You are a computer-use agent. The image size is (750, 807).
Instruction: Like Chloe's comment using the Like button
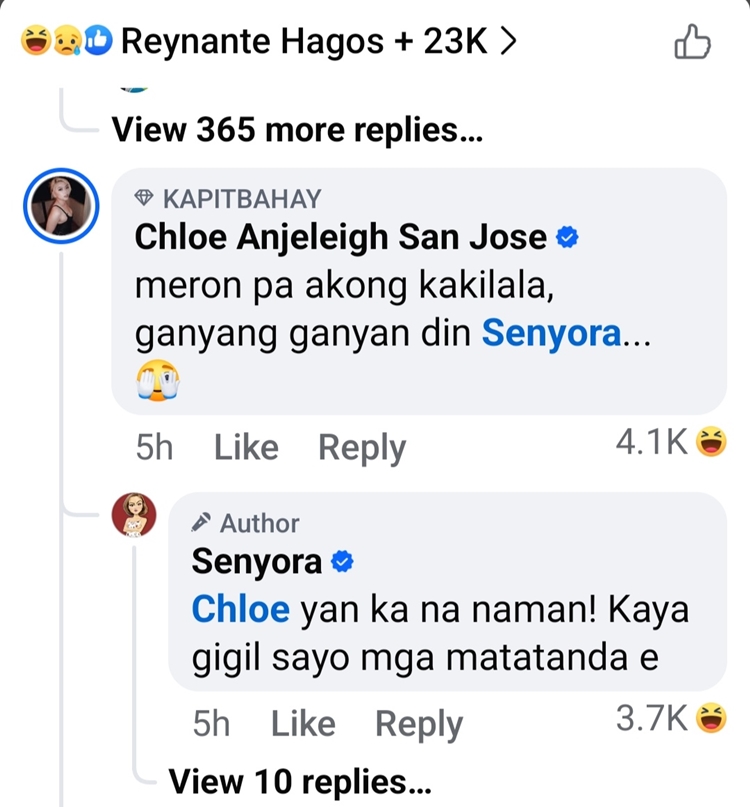point(245,448)
